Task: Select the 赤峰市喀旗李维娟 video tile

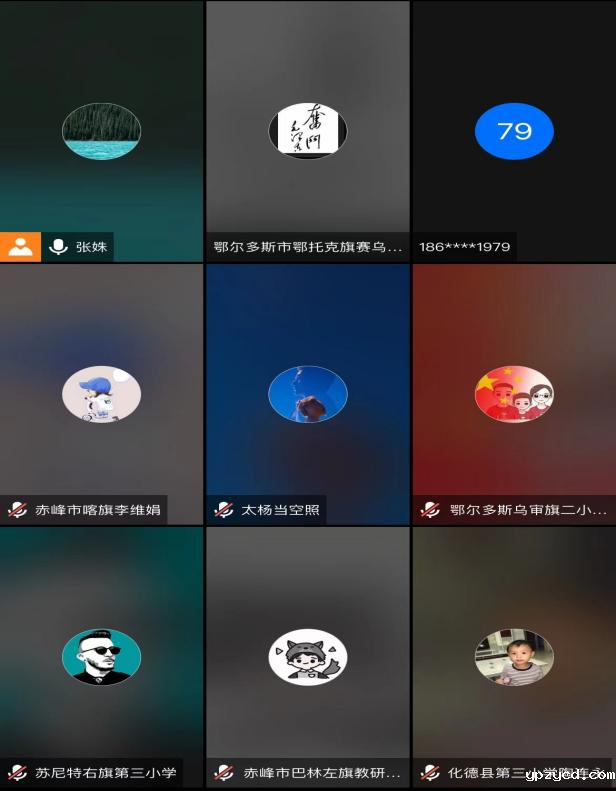Action: coord(101,393)
